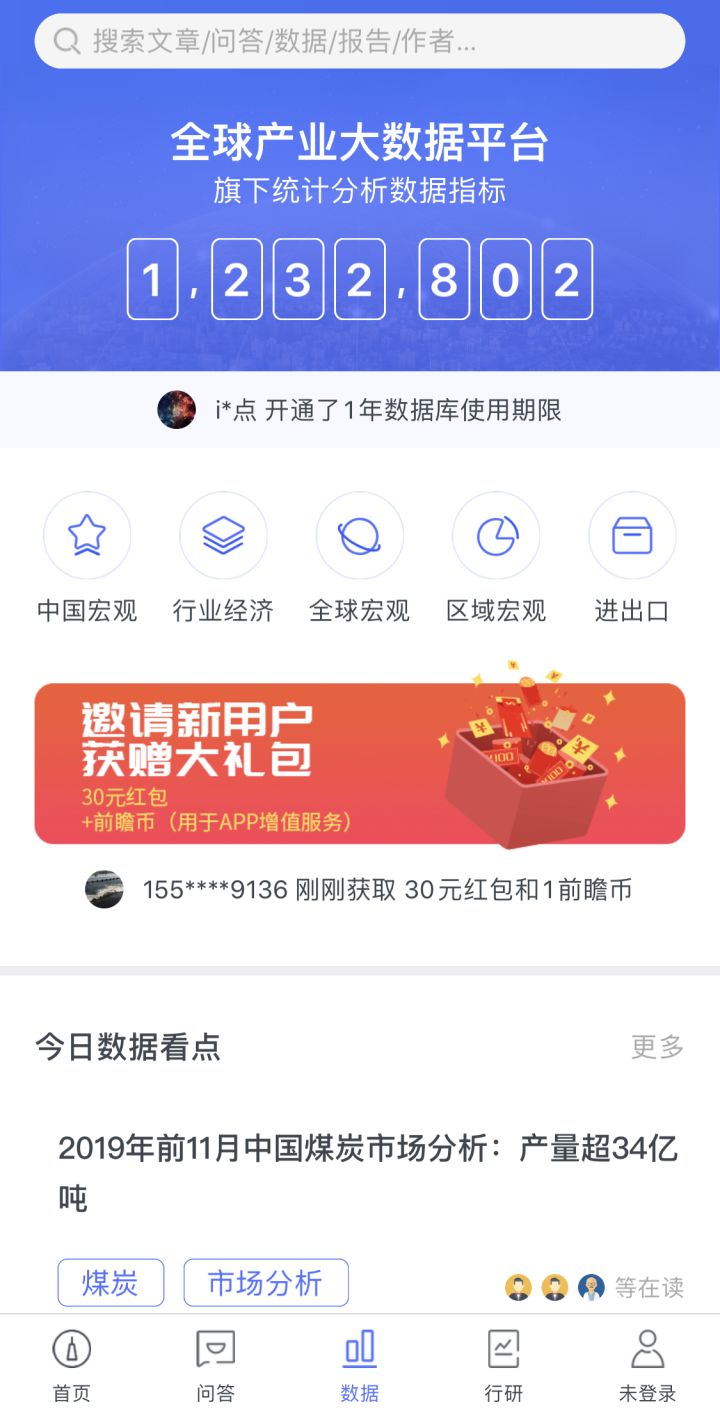
Task: Open the 全球宏观 globe icon
Action: [360, 535]
